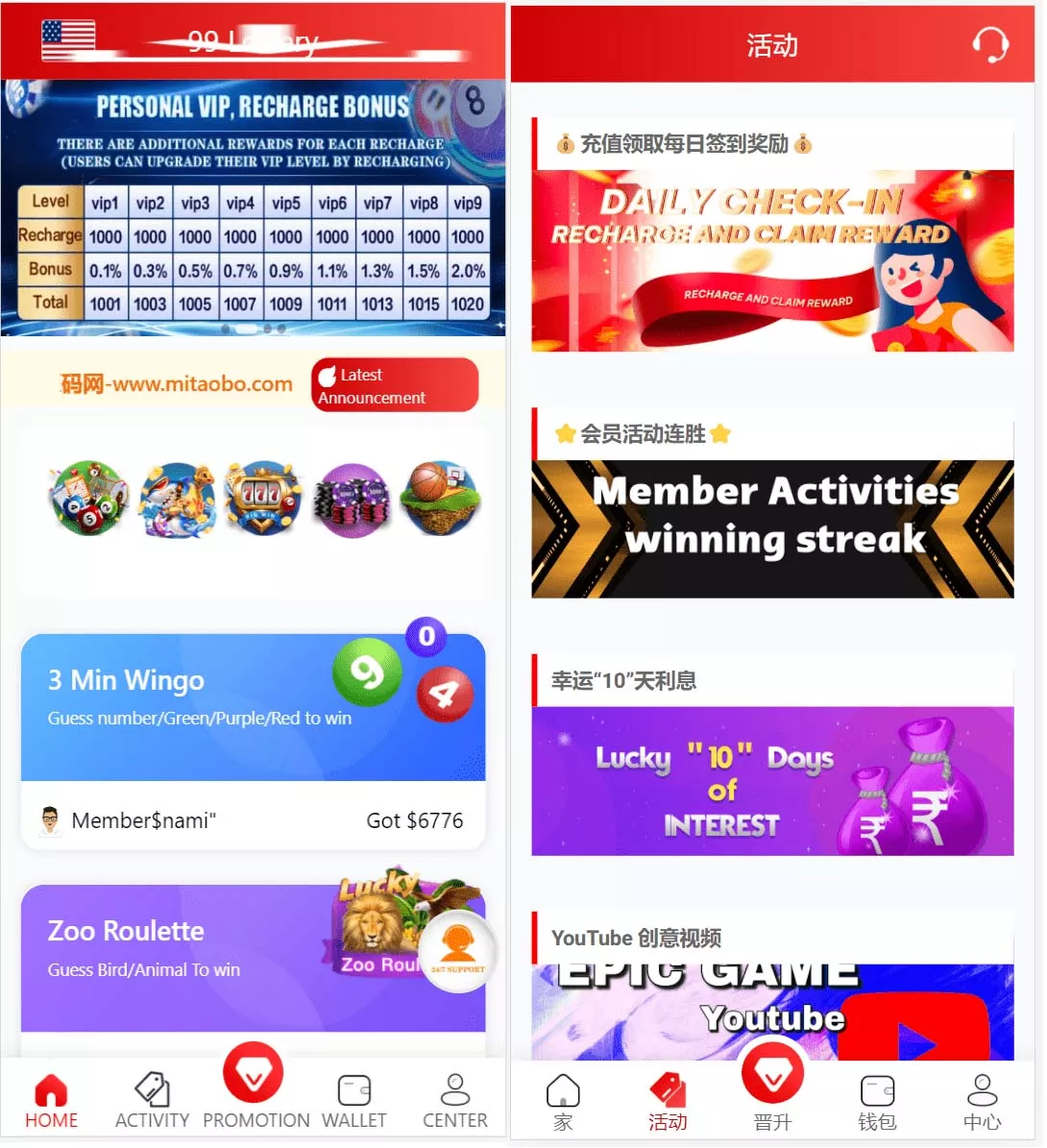Open the Lucky 10 Days of Interest banner

coord(772,781)
